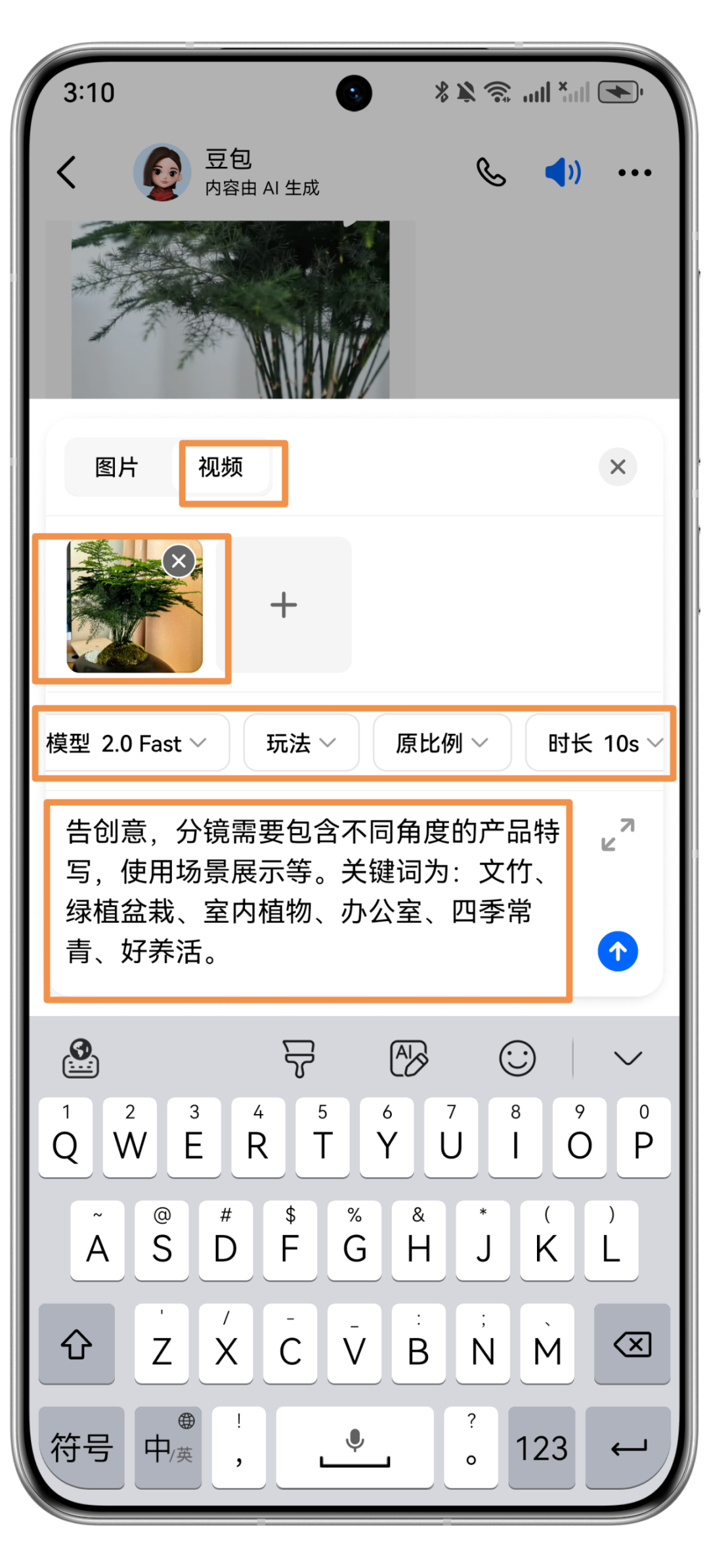Toggle the speaker audio icon
The height and width of the screenshot is (1568, 709).
click(563, 173)
